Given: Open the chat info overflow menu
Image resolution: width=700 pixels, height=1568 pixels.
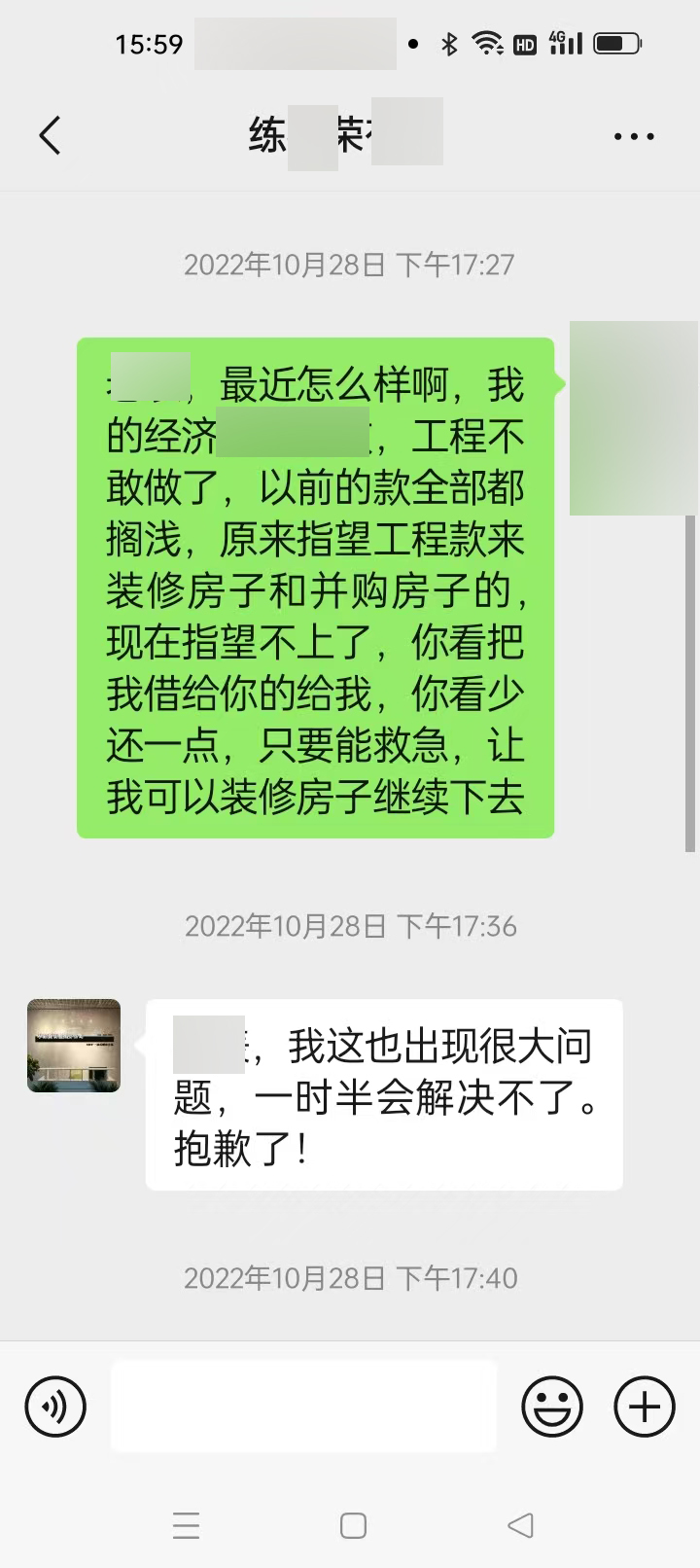Looking at the screenshot, I should click(634, 136).
